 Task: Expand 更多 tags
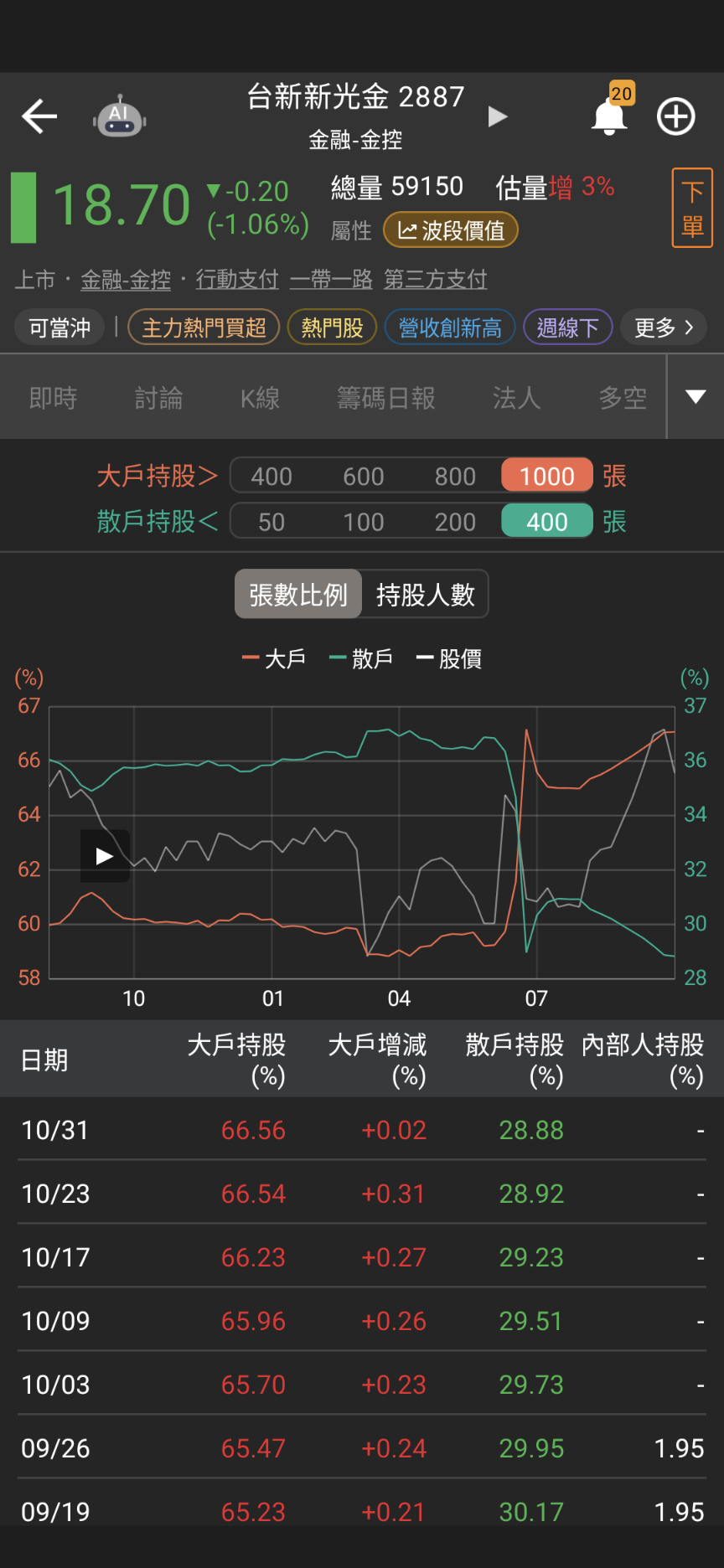click(663, 328)
